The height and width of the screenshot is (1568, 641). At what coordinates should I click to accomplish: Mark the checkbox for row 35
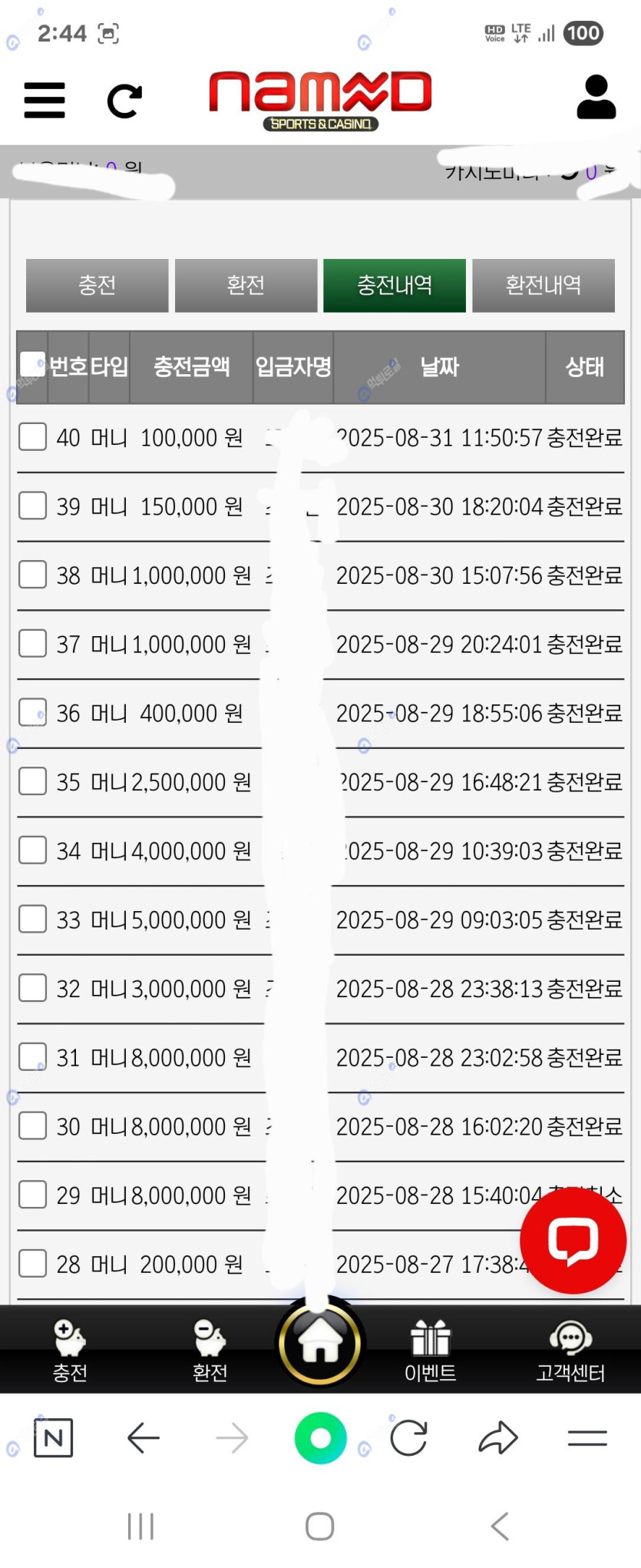click(x=32, y=781)
